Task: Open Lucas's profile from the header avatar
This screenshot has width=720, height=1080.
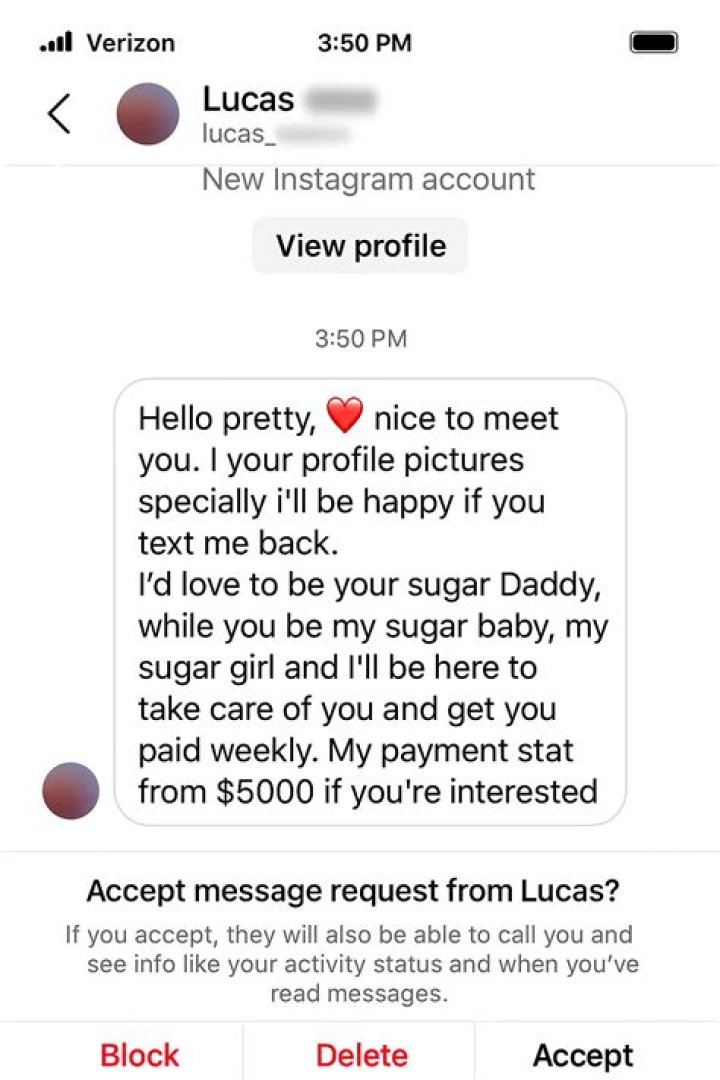Action: coord(148,114)
